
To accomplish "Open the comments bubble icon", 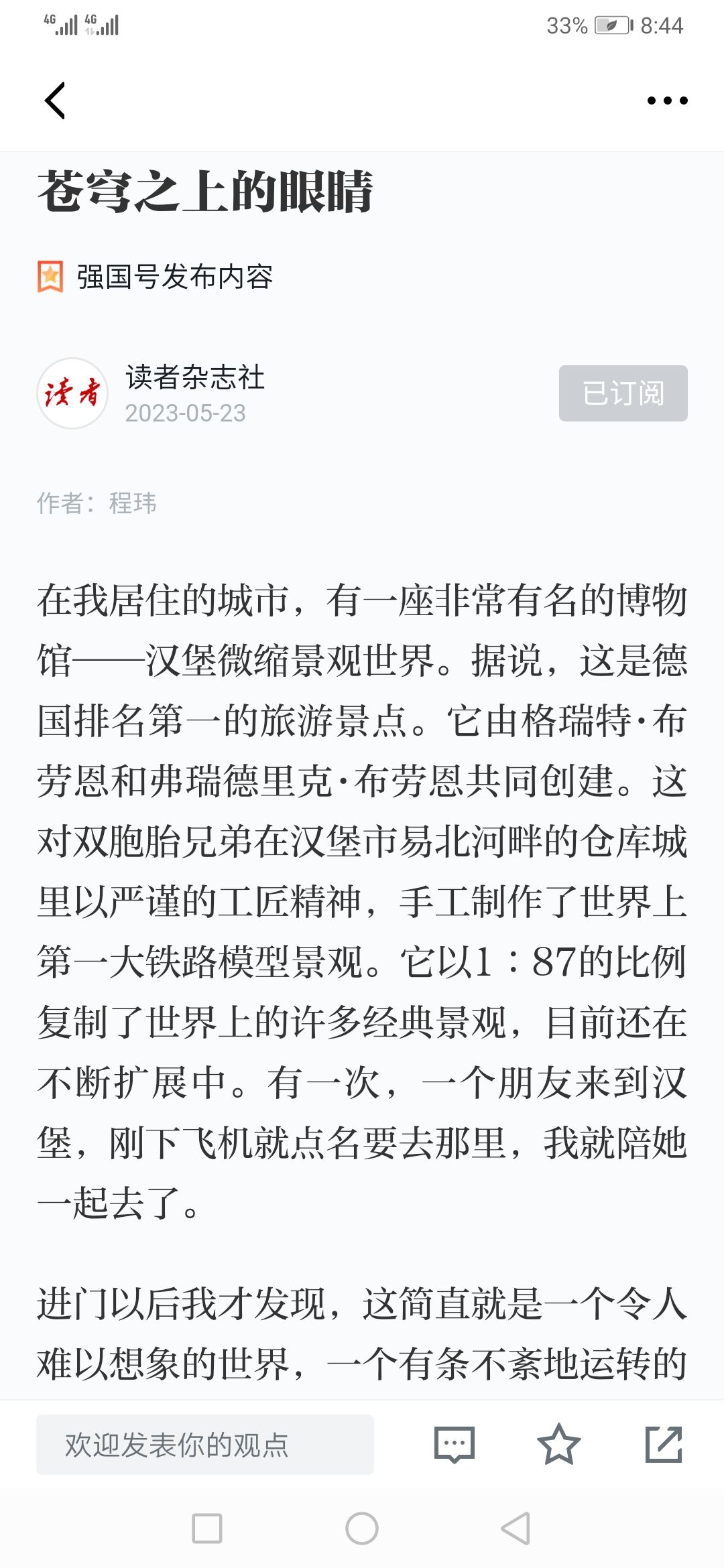I will coord(455,1445).
